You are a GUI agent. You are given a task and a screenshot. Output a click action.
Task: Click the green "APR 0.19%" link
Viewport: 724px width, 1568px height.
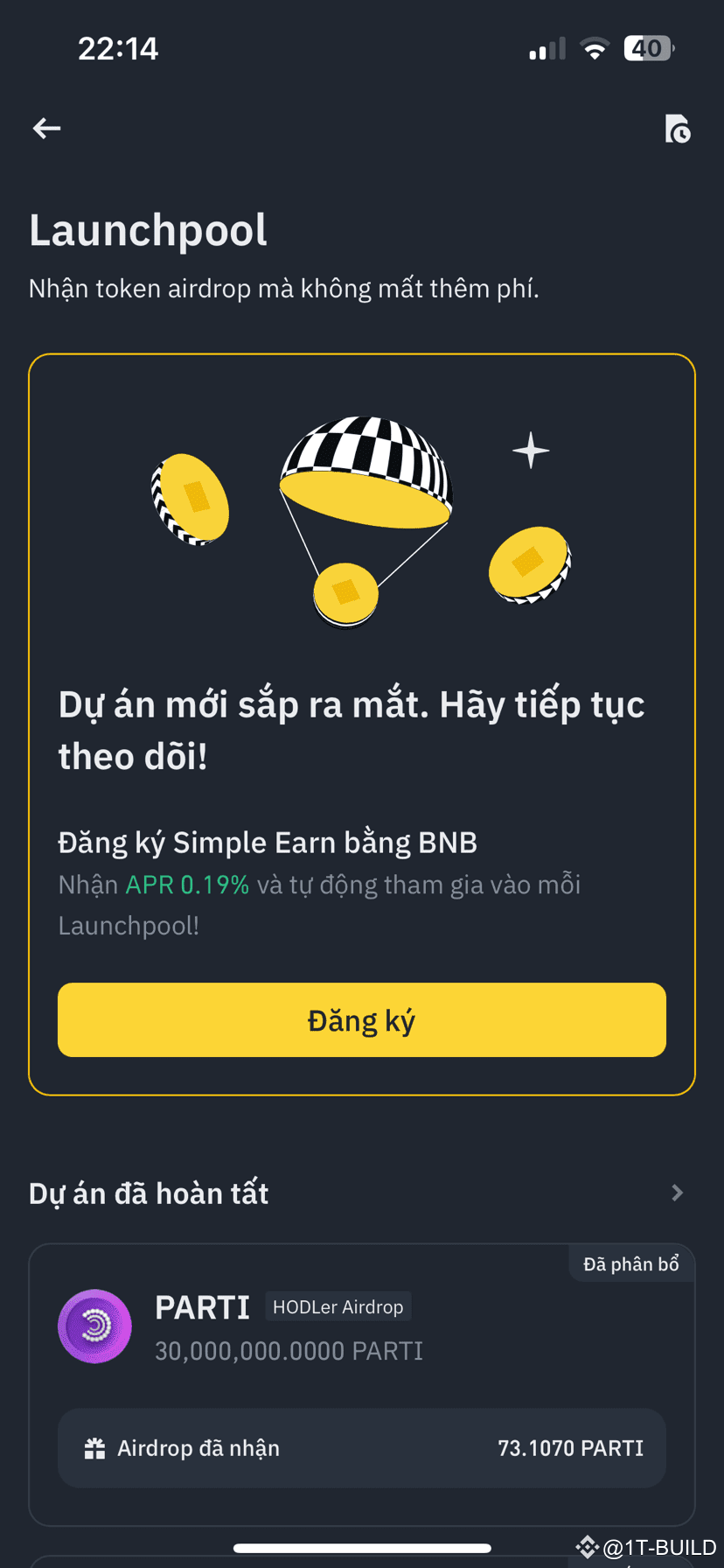(187, 884)
